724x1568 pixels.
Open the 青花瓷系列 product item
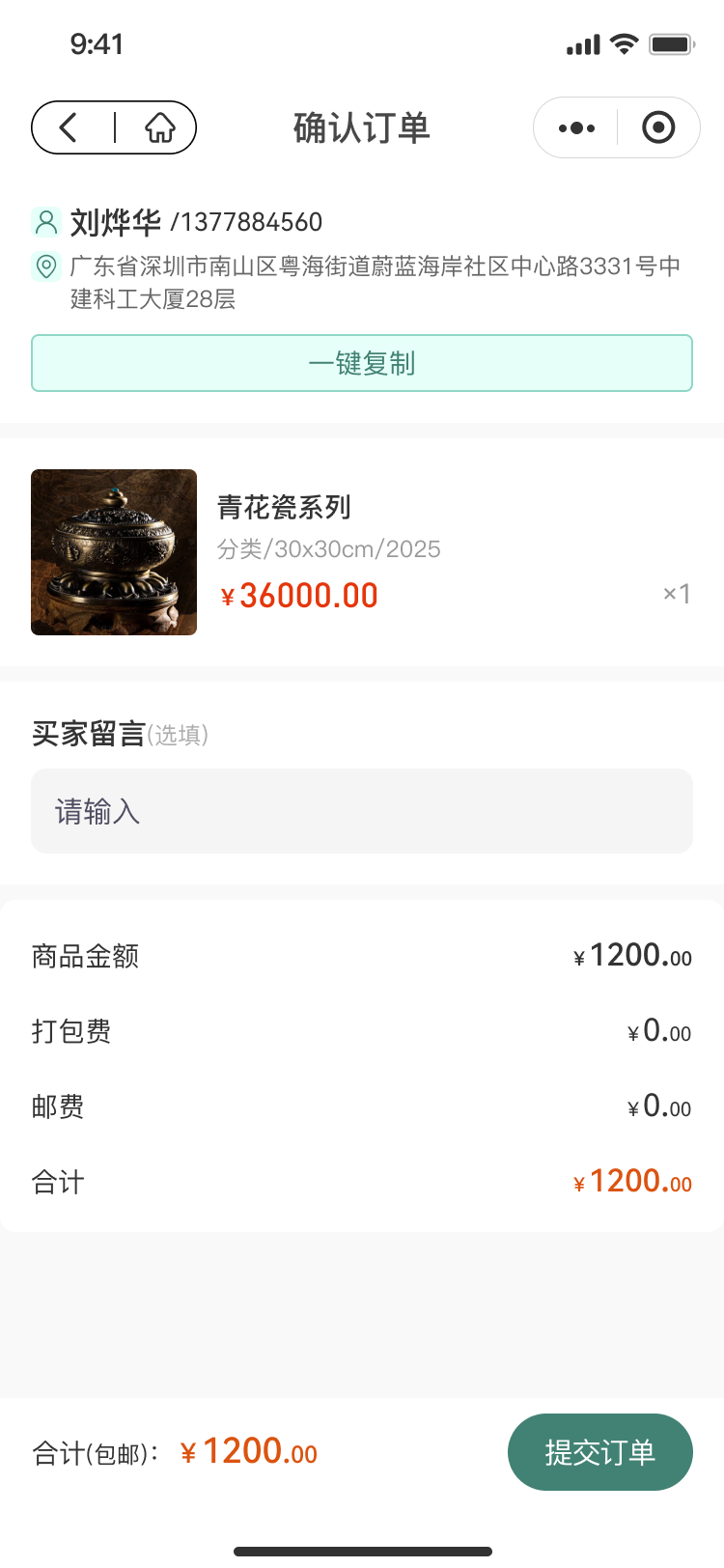284,508
